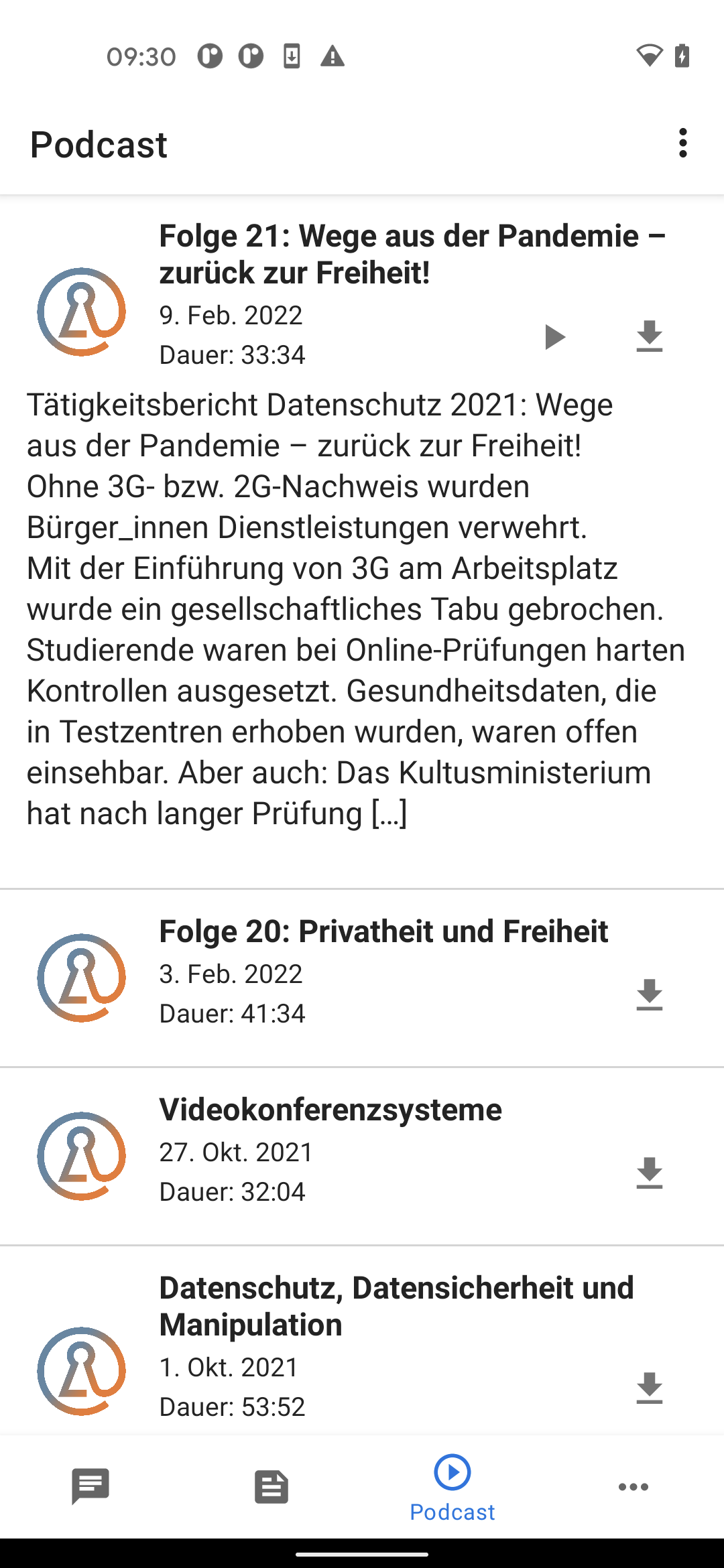Viewport: 724px width, 1568px height.
Task: Select the Podcast tab
Action: [x=452, y=1486]
